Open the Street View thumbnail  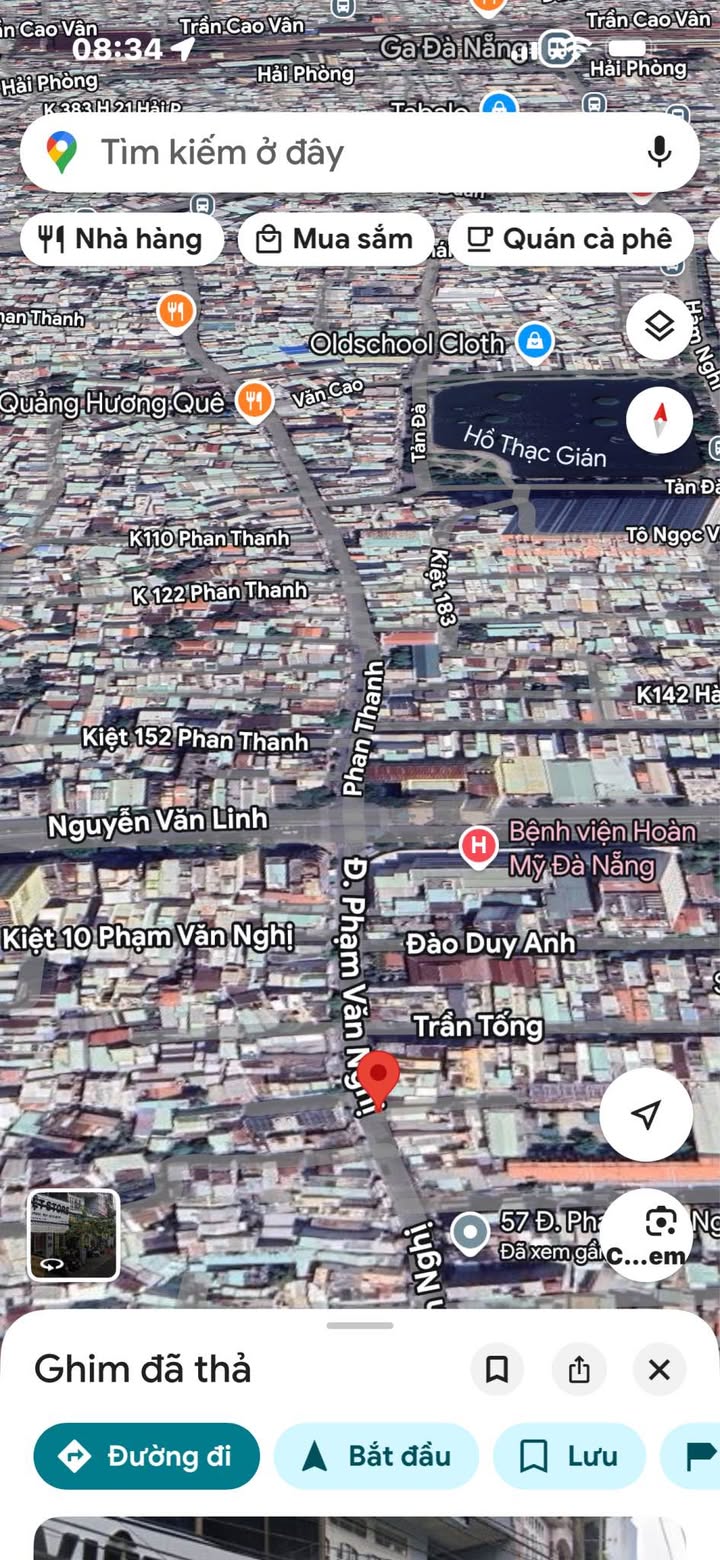pyautogui.click(x=74, y=1235)
